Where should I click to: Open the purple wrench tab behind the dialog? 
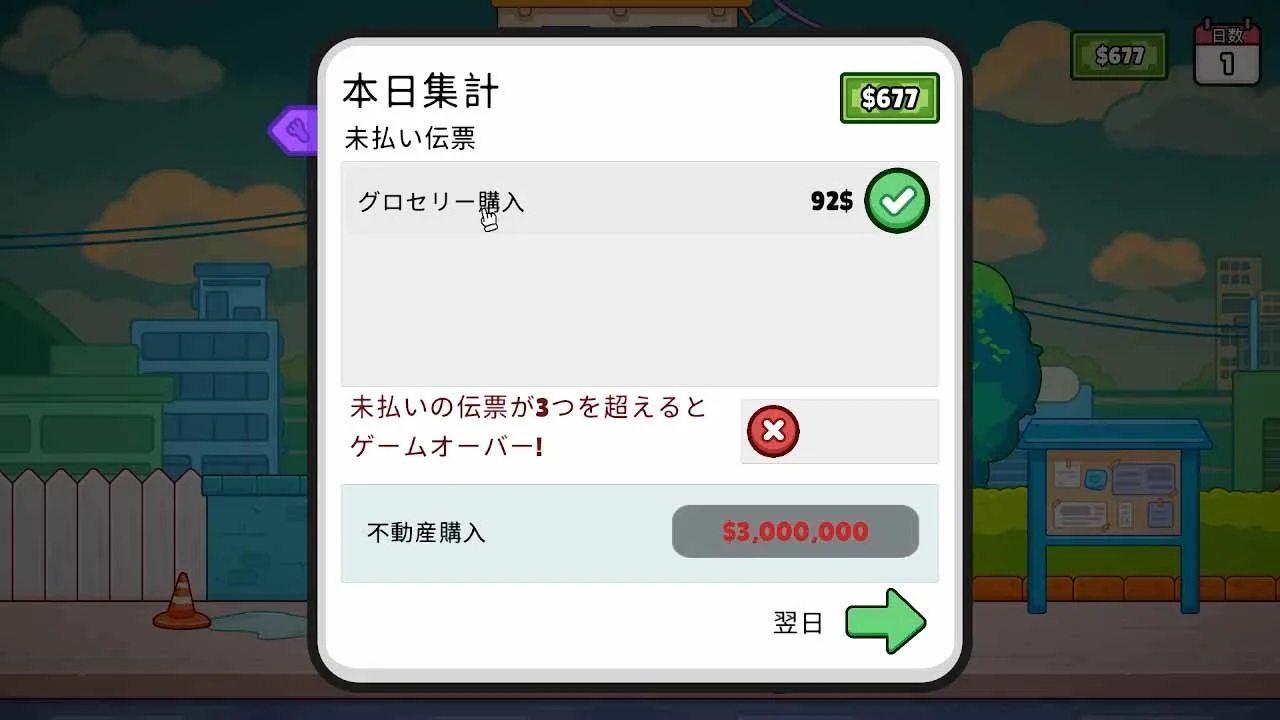(295, 130)
